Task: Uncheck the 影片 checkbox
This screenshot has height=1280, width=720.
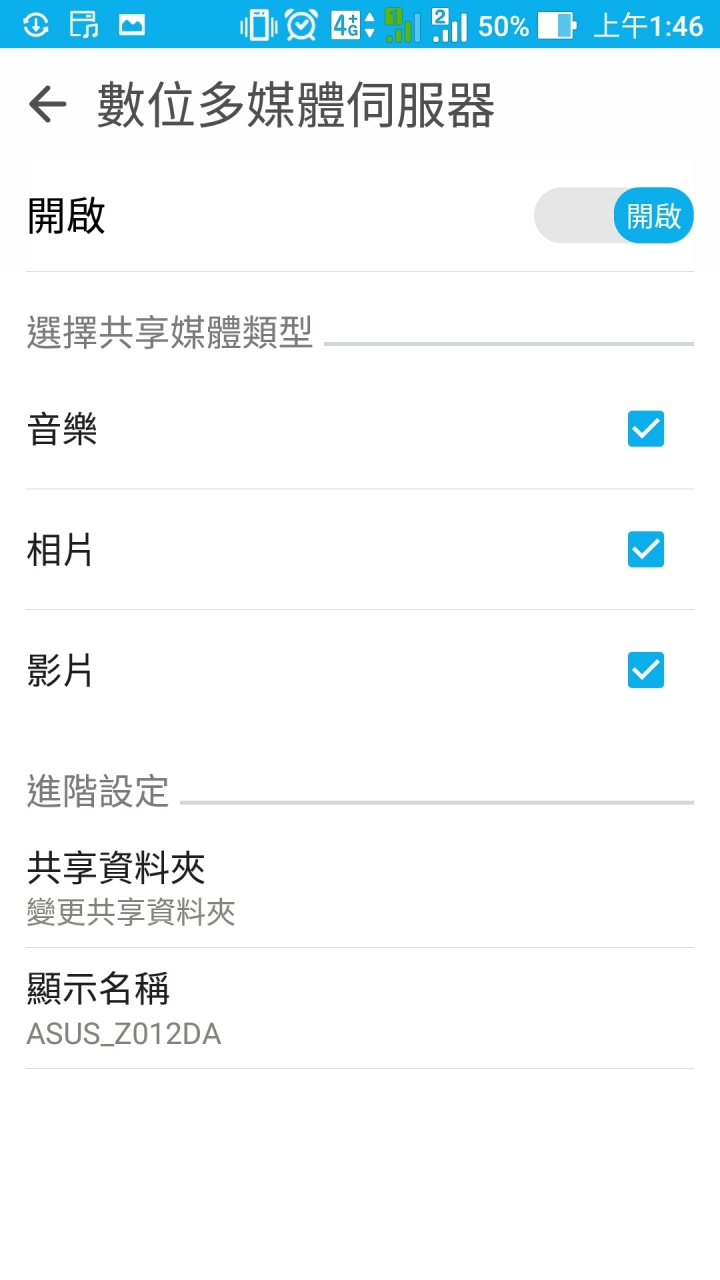Action: coord(645,669)
